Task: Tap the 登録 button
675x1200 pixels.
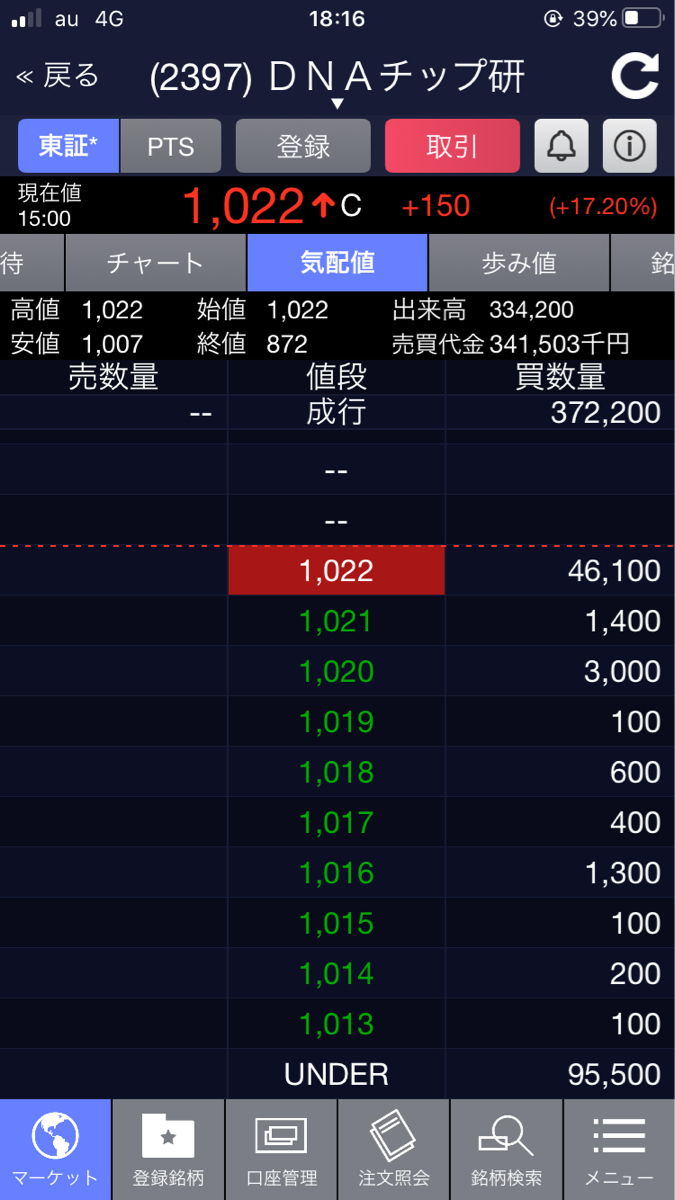Action: (303, 146)
